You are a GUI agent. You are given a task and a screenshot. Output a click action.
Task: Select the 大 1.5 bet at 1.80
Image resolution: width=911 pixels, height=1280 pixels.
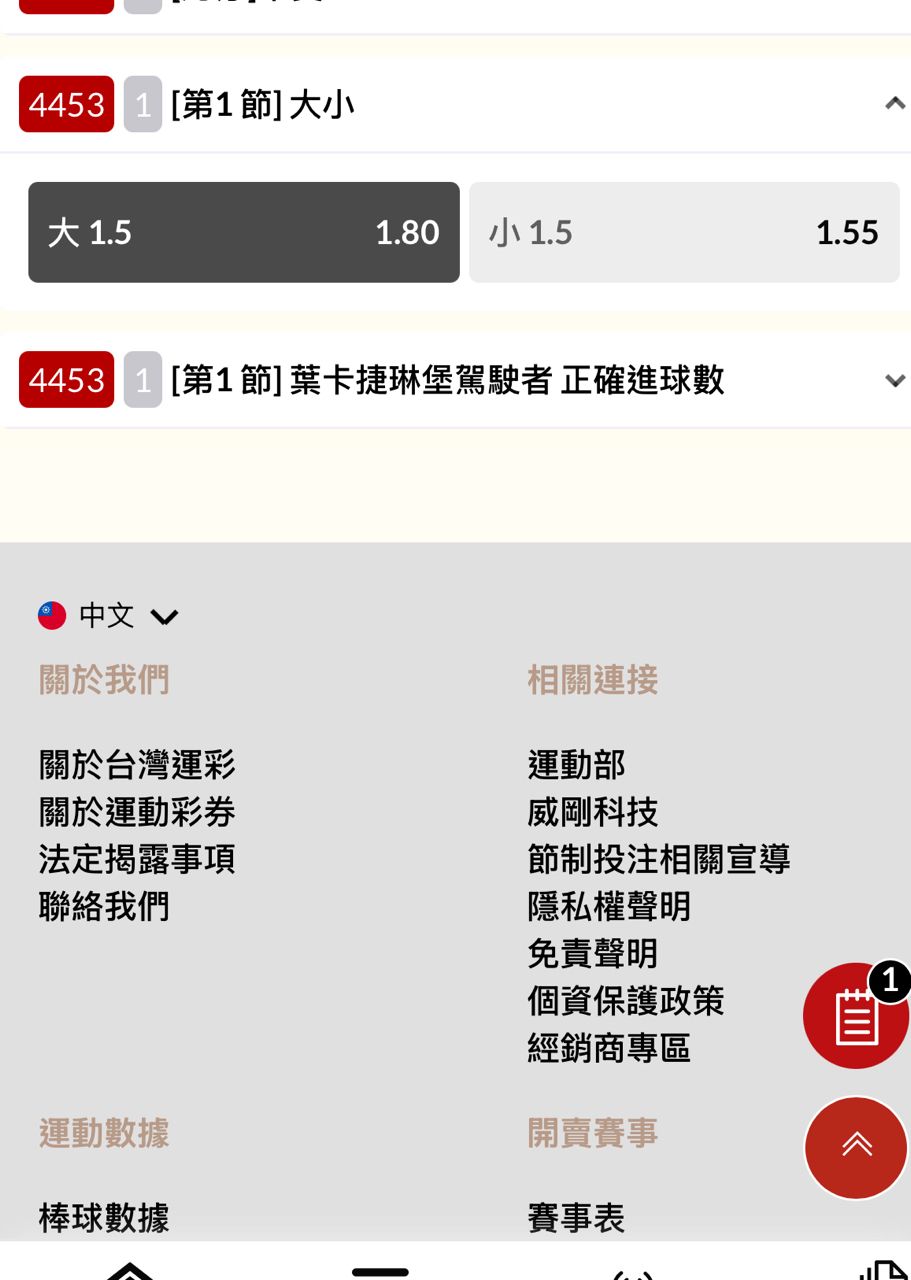(x=243, y=232)
